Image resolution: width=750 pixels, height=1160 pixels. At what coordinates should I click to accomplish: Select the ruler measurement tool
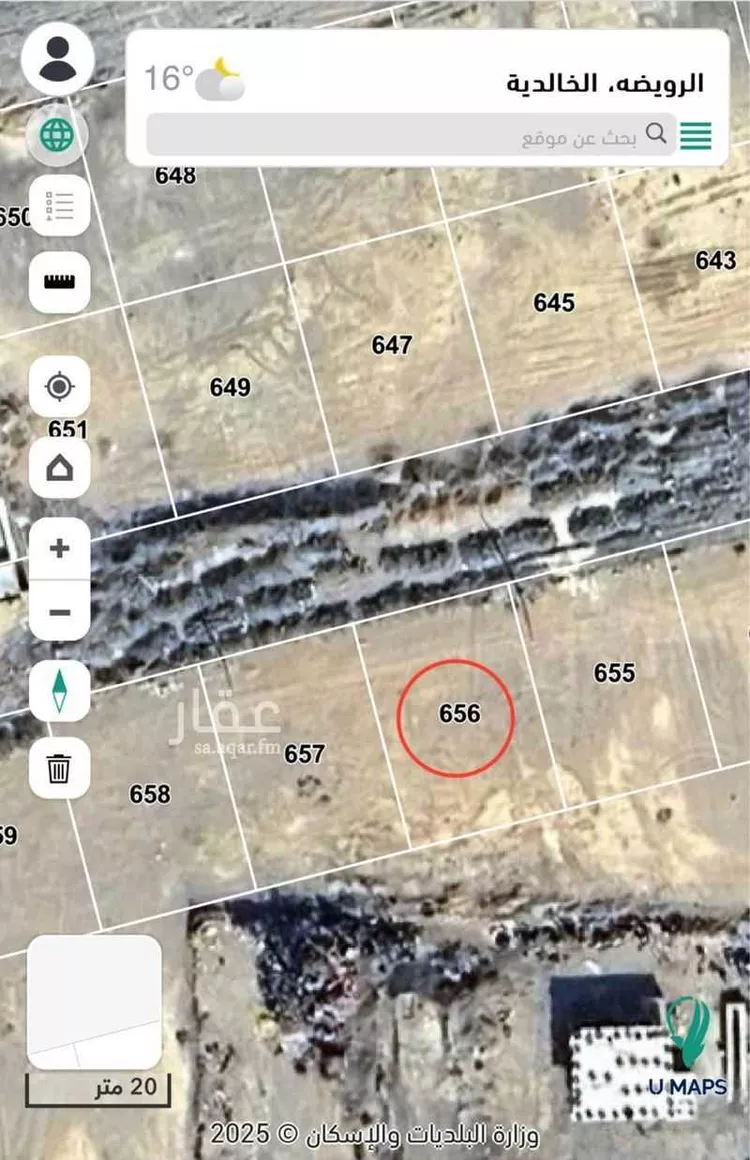[x=60, y=282]
